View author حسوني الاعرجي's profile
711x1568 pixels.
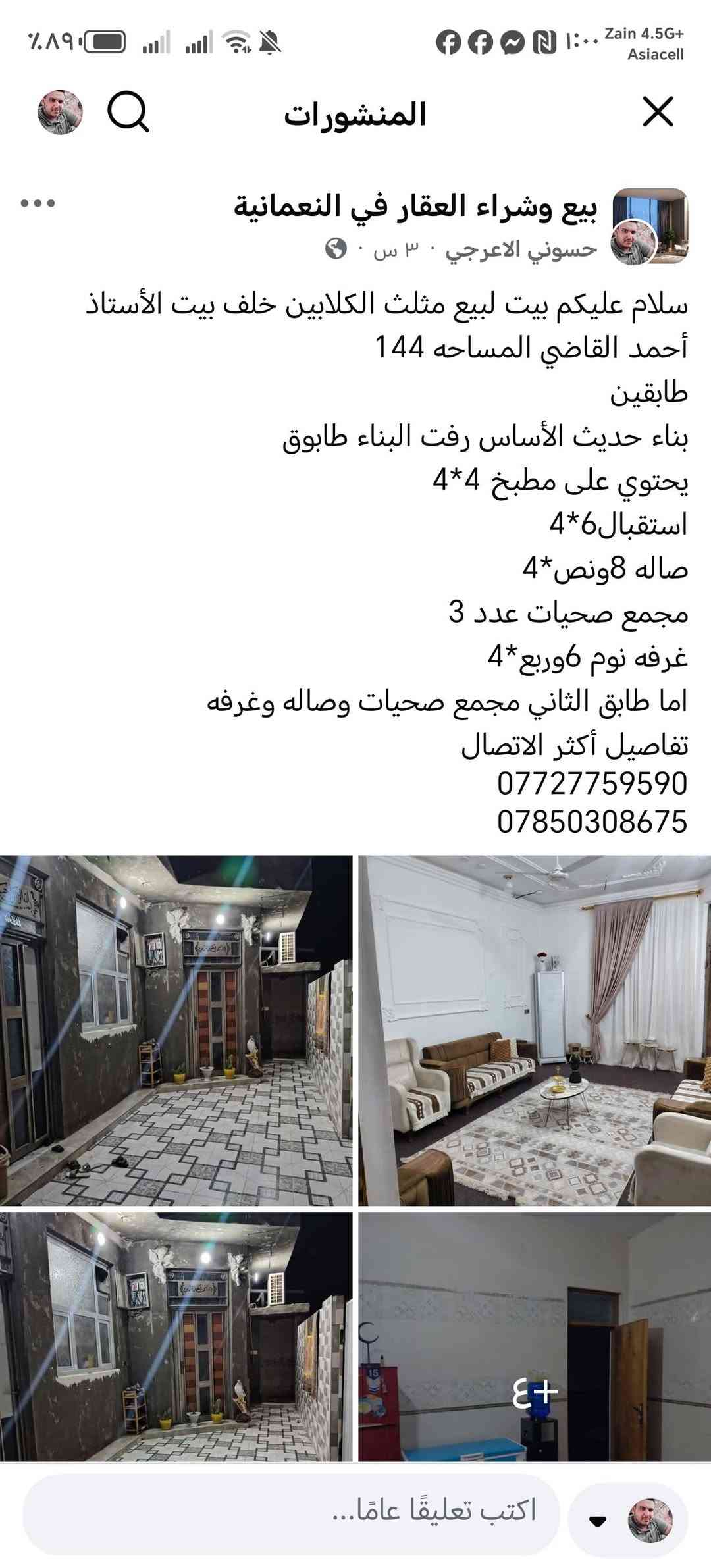[x=521, y=250]
